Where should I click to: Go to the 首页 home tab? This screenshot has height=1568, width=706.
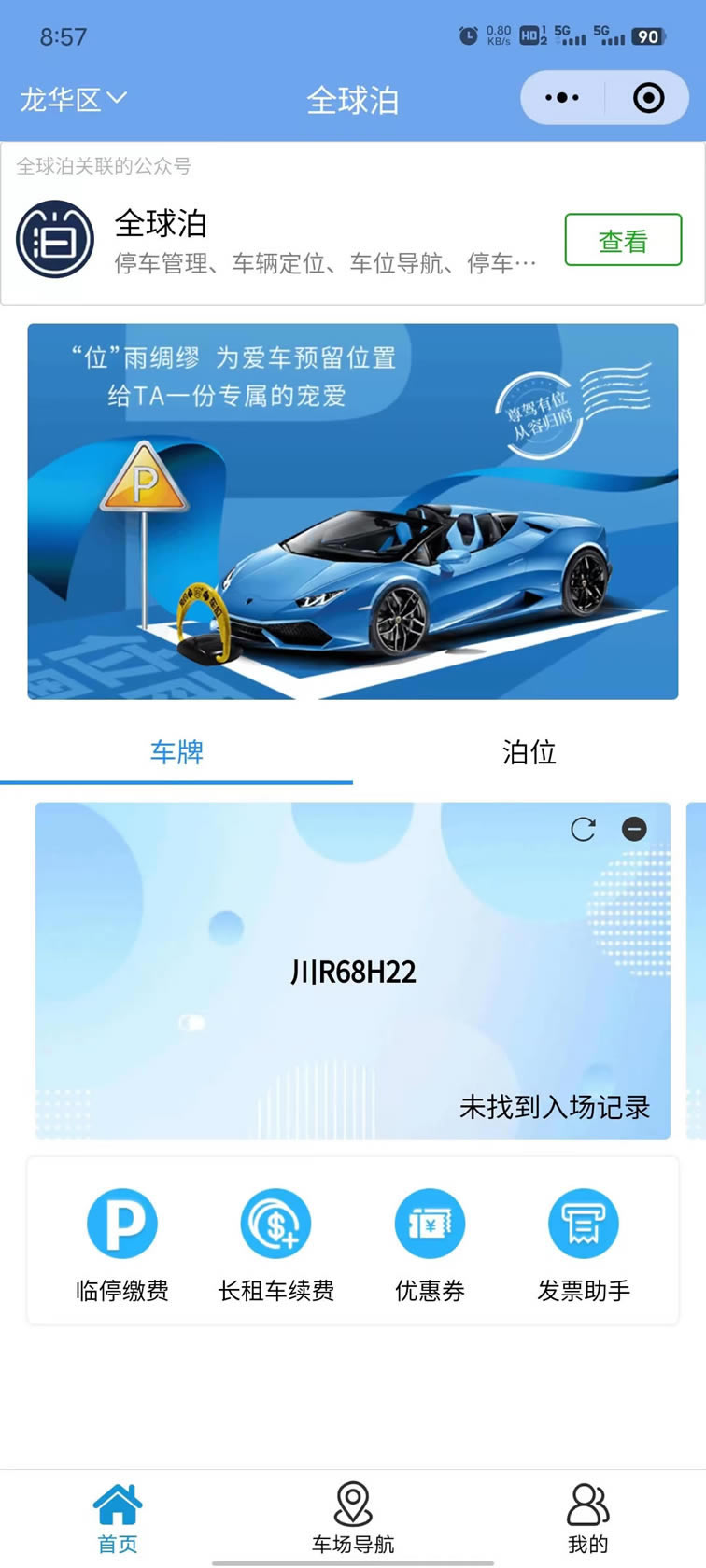pyautogui.click(x=118, y=1517)
